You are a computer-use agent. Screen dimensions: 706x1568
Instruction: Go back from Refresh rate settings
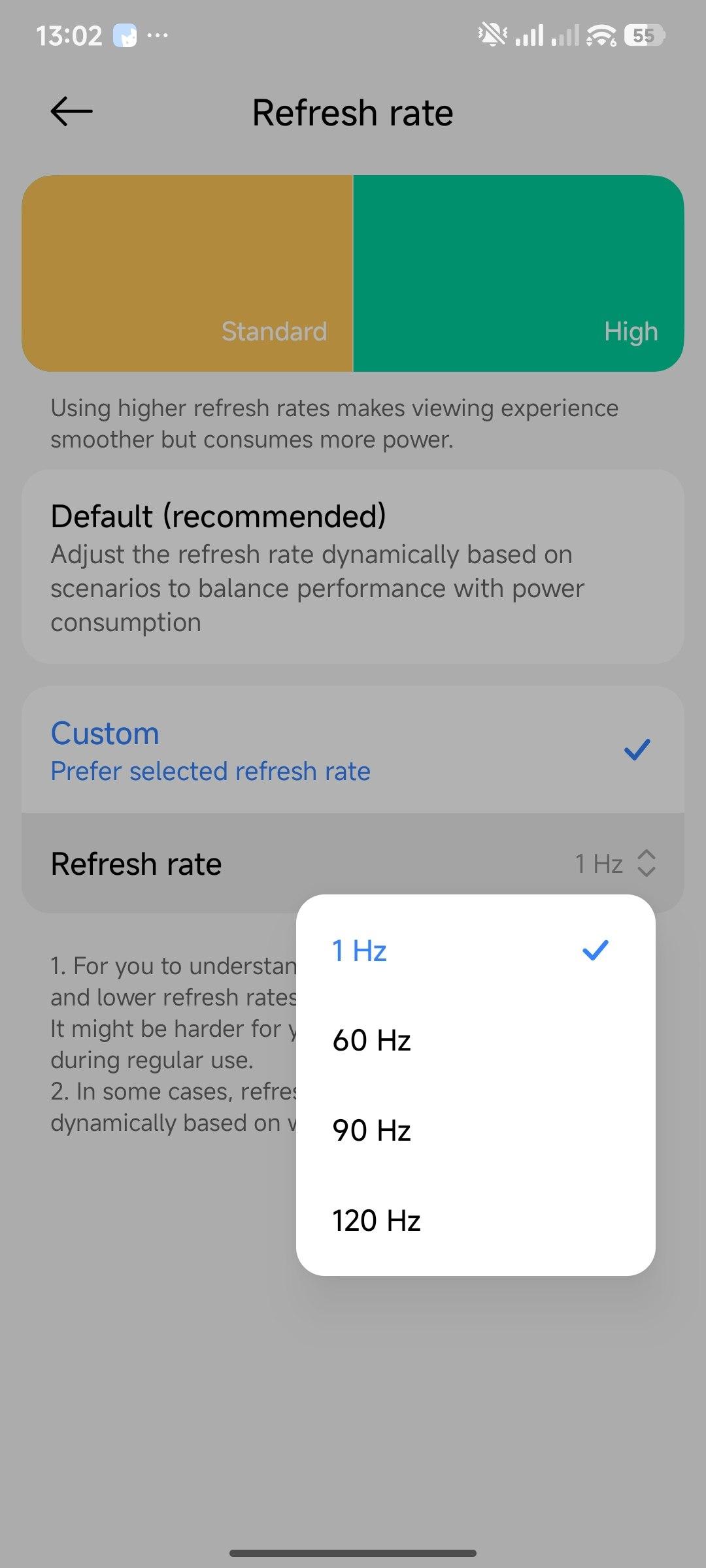click(72, 112)
